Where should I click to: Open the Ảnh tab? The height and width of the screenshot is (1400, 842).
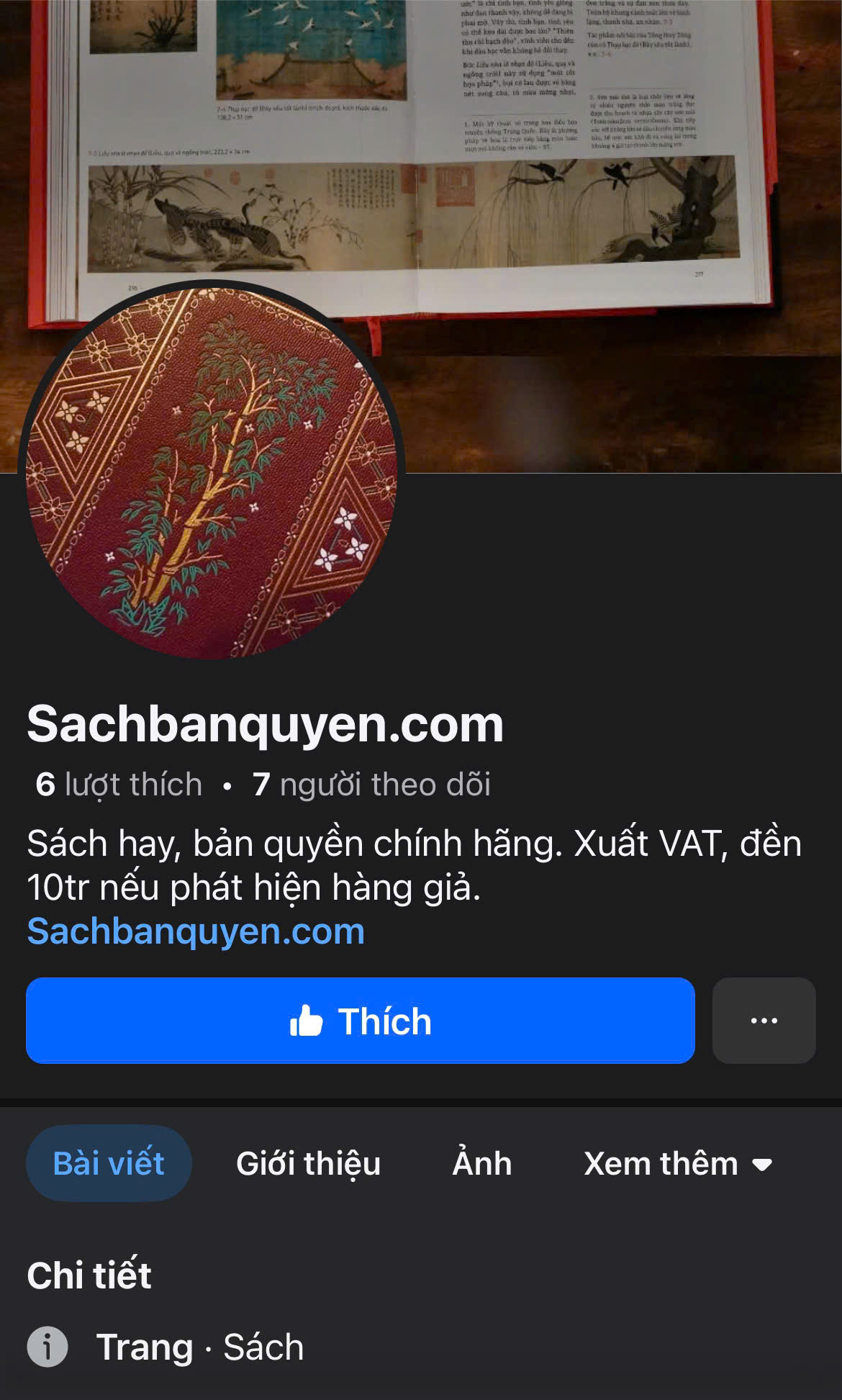pyautogui.click(x=481, y=1164)
